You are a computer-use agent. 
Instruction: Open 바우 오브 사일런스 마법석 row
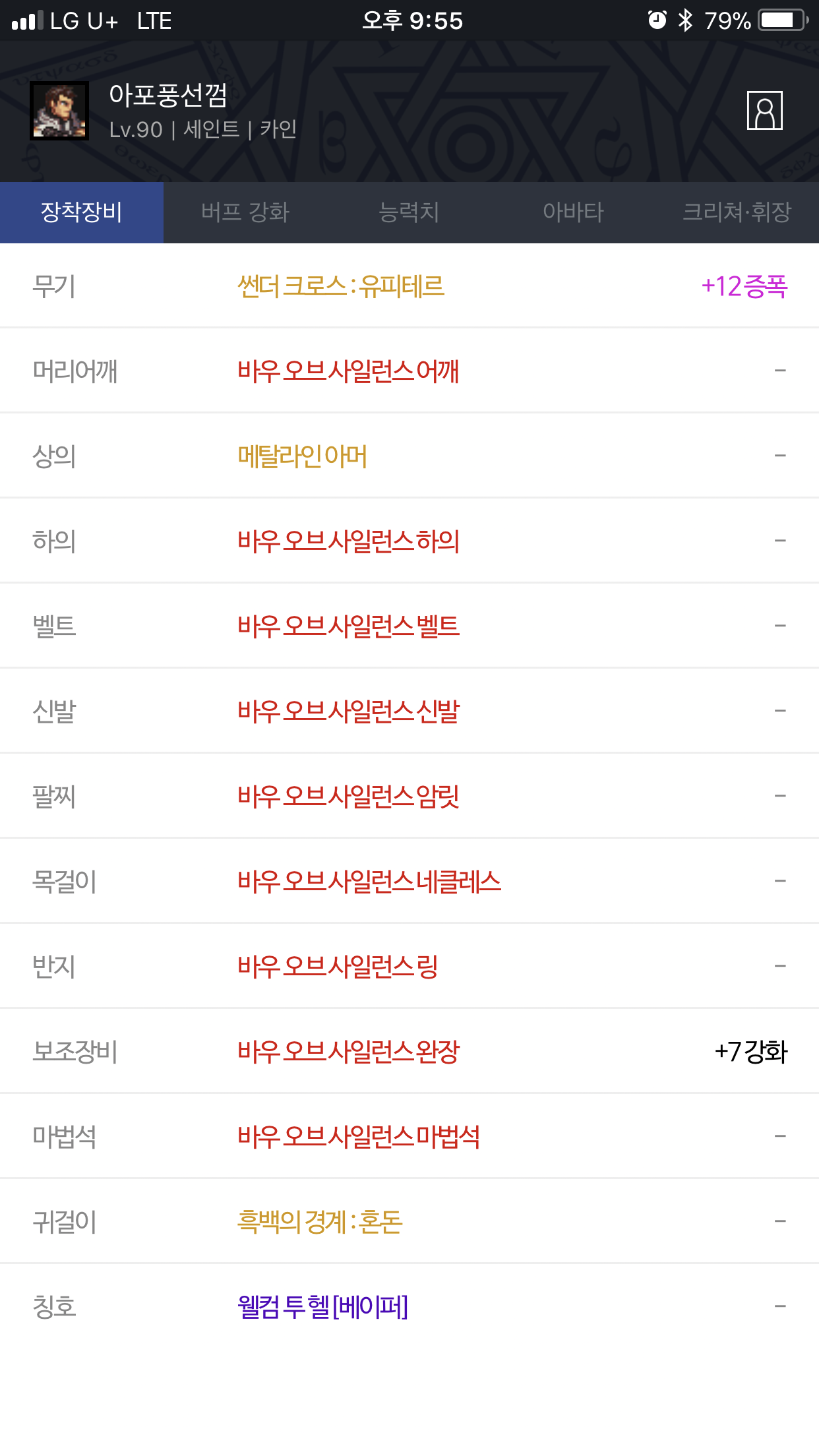click(x=409, y=1137)
